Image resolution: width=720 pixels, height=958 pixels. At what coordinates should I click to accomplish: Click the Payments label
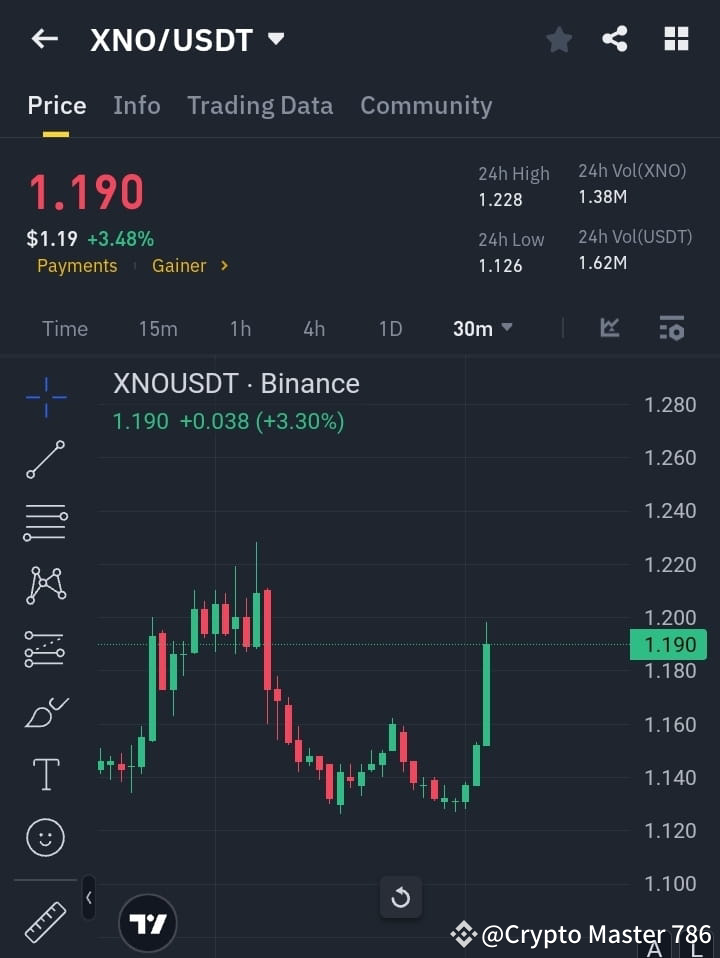(x=77, y=266)
